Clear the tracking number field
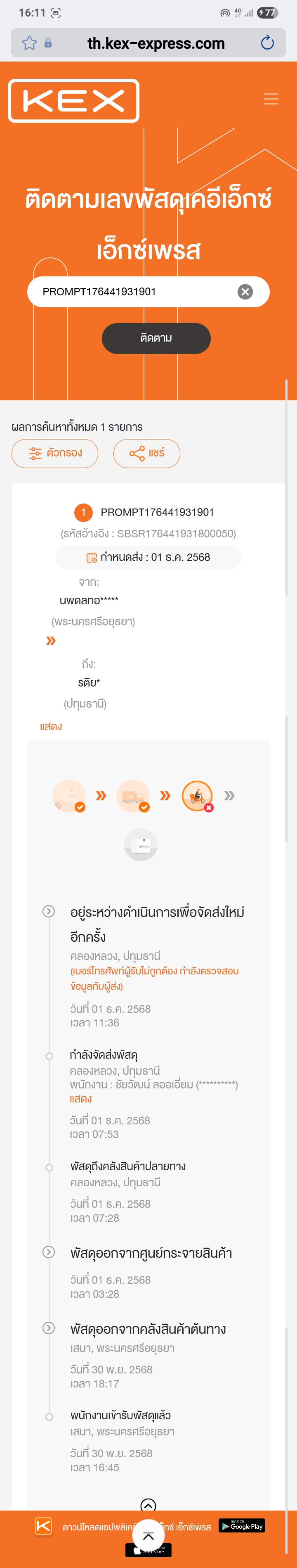This screenshot has width=297, height=1568. tap(245, 292)
